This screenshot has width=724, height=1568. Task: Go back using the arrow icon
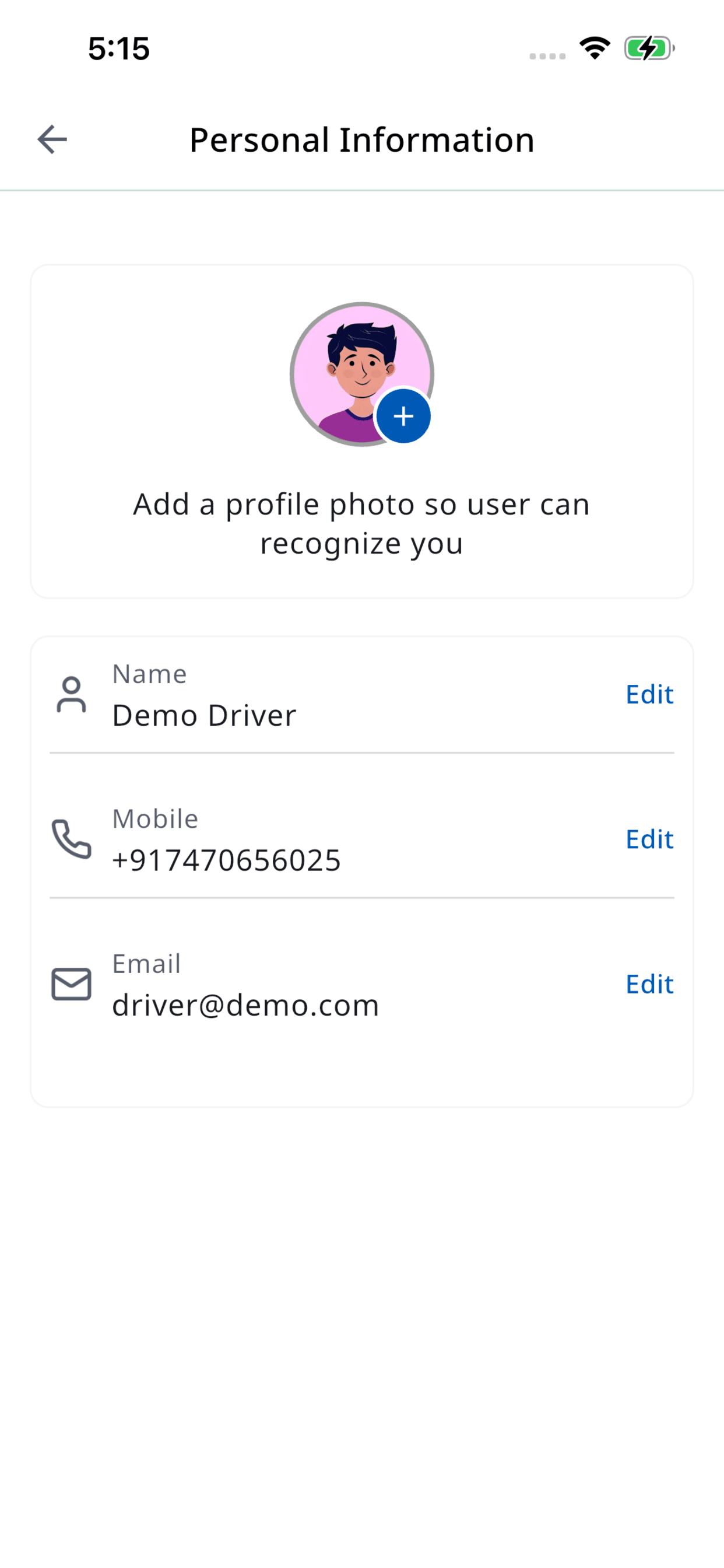coord(52,139)
